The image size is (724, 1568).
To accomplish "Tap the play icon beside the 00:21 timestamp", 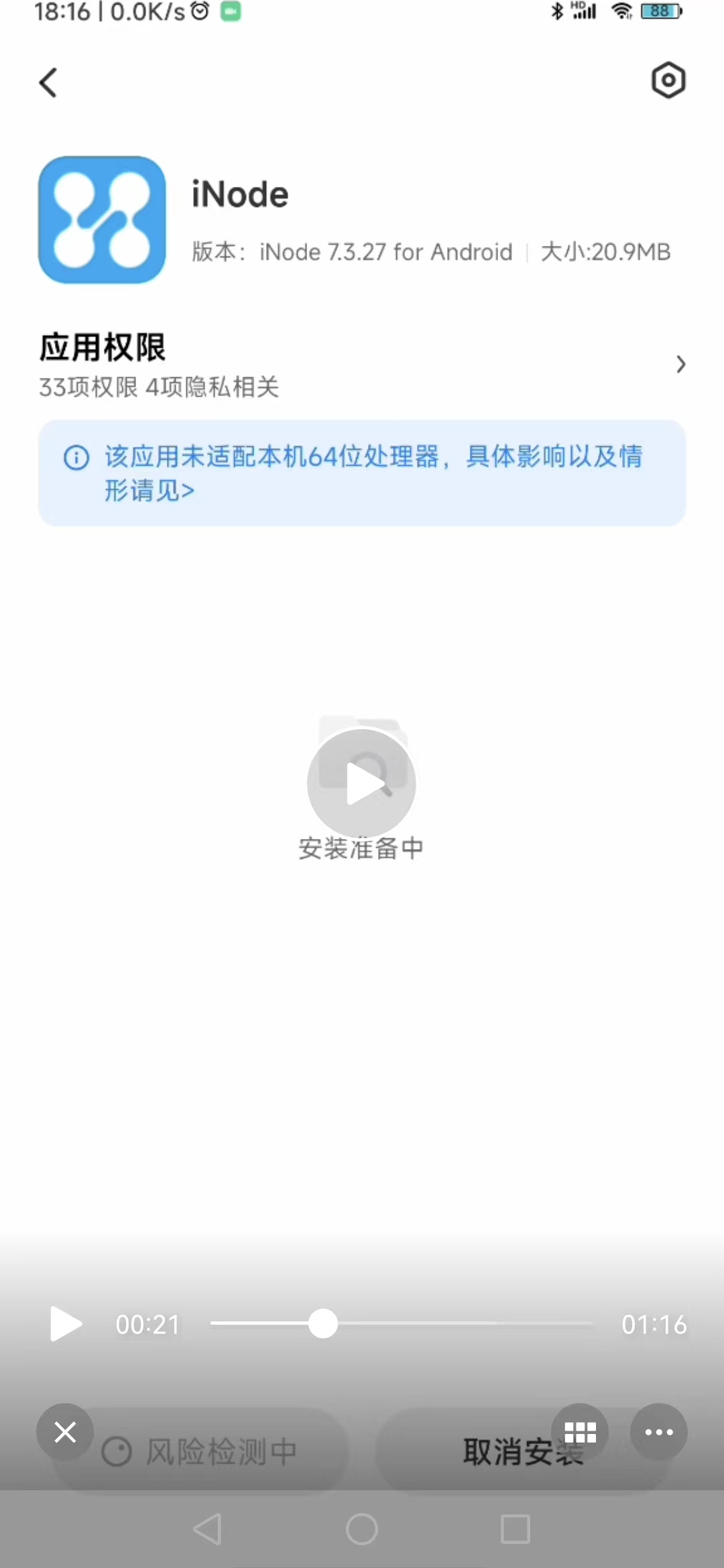I will pyautogui.click(x=65, y=1323).
